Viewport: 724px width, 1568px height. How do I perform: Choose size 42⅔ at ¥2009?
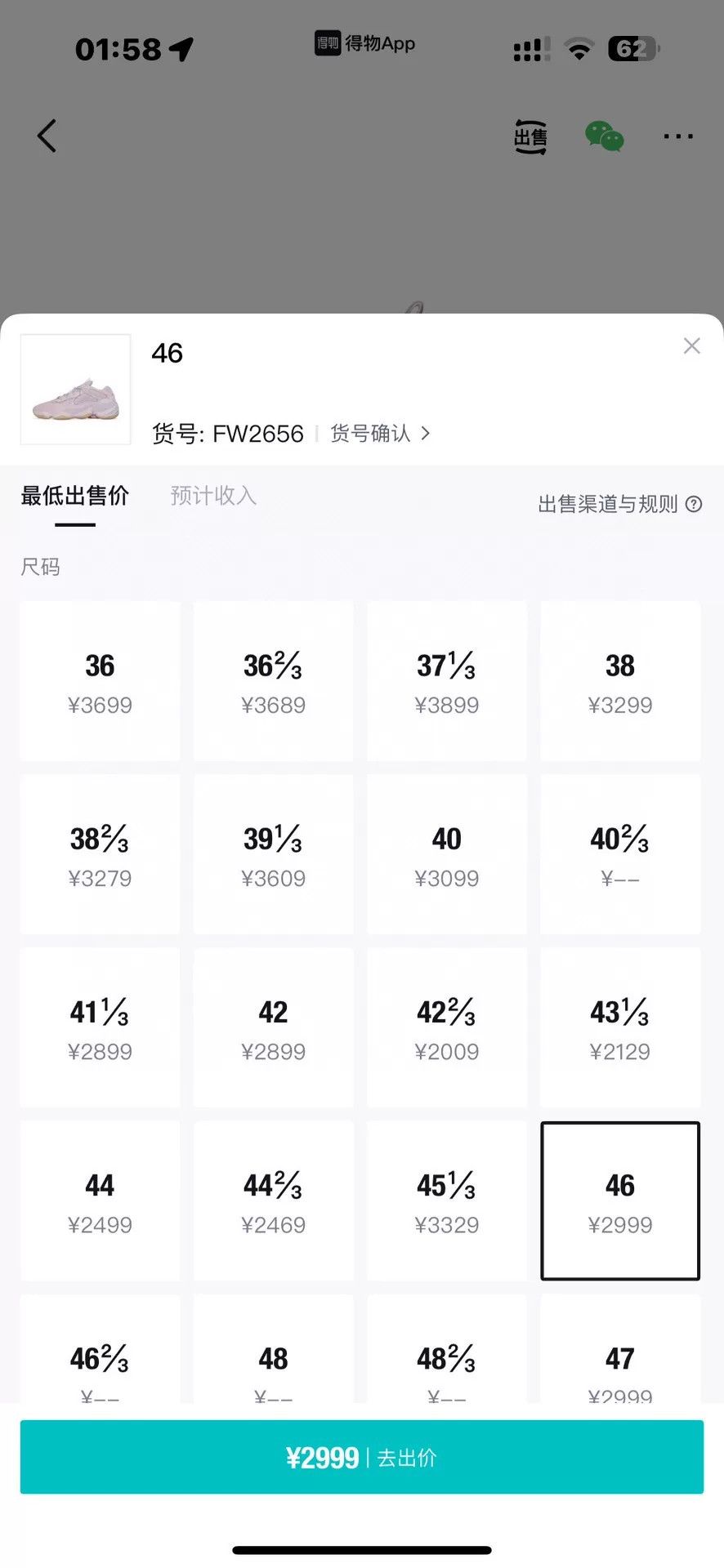(x=447, y=1027)
